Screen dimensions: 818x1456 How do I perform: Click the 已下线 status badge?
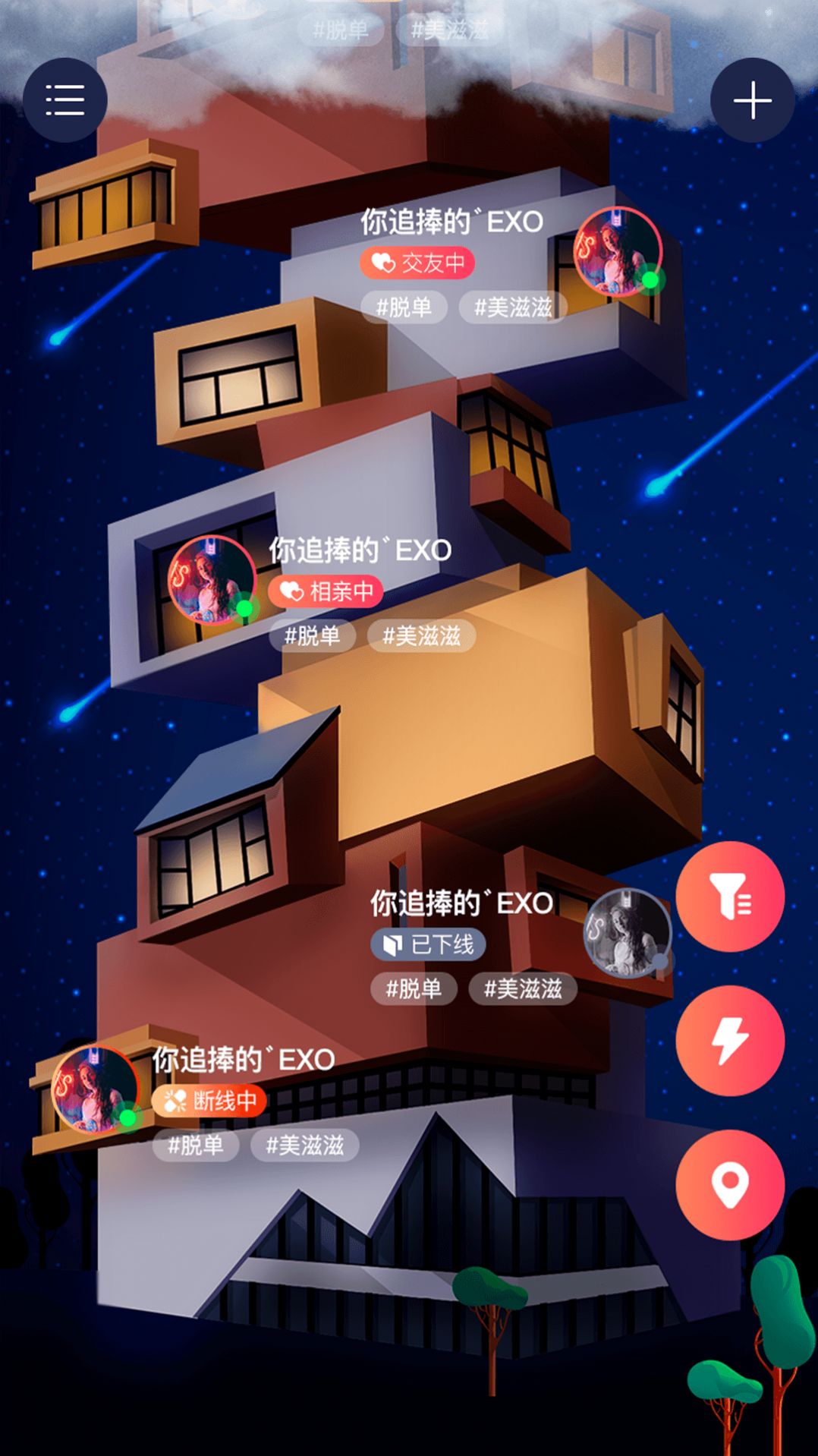coord(427,945)
